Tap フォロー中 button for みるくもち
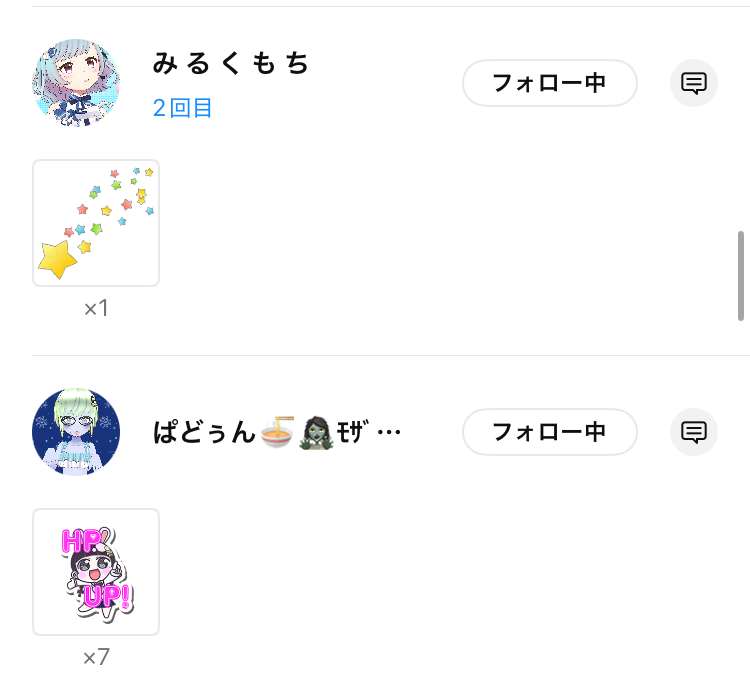 coord(549,83)
